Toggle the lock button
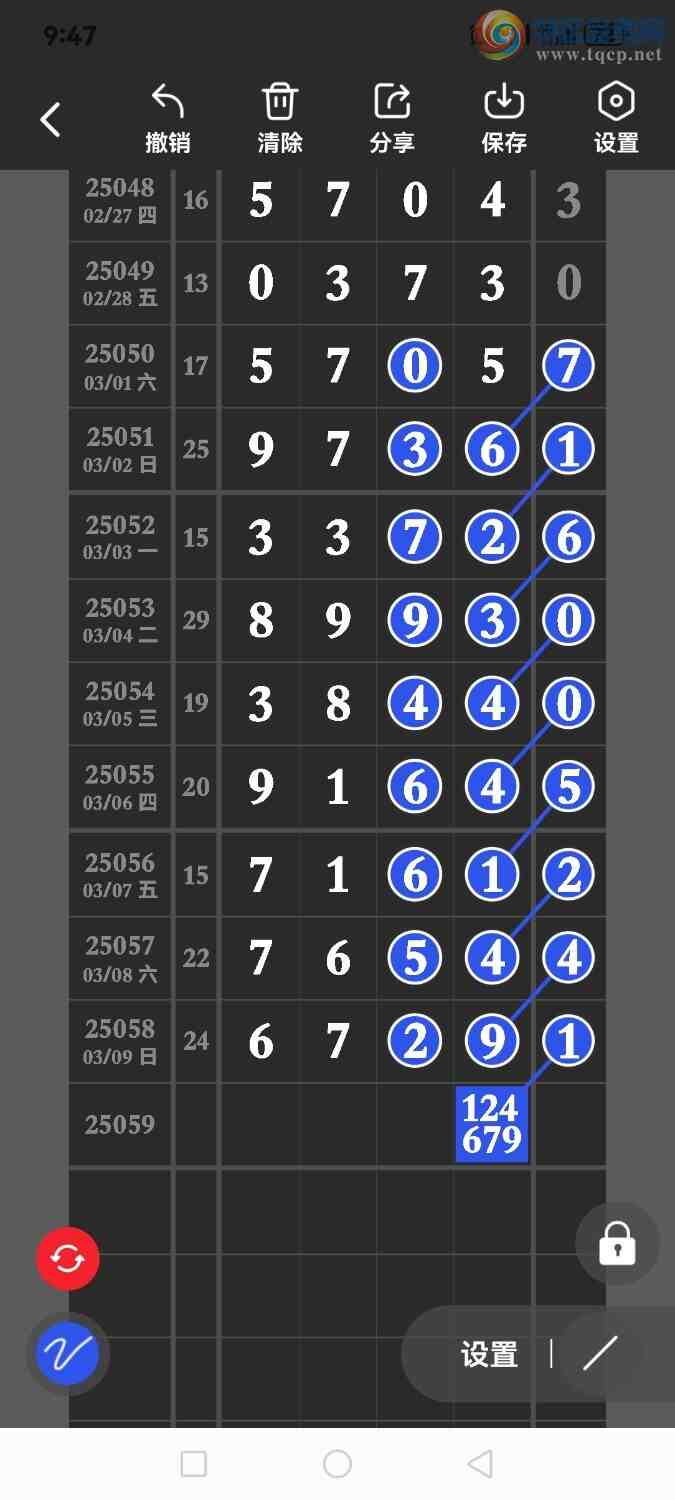The image size is (675, 1500). point(617,1244)
